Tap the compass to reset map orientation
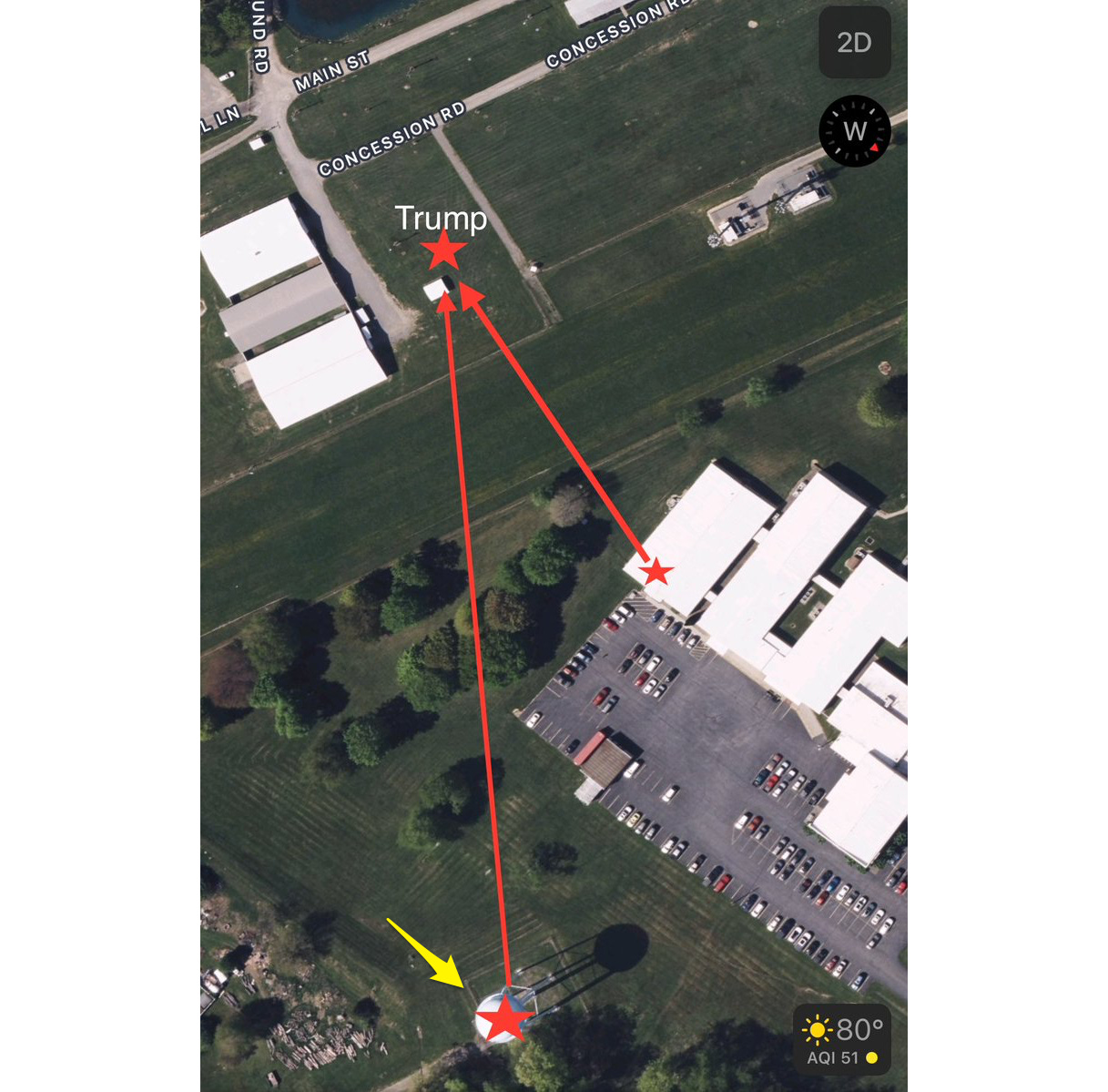1108x1092 pixels. pos(854,131)
